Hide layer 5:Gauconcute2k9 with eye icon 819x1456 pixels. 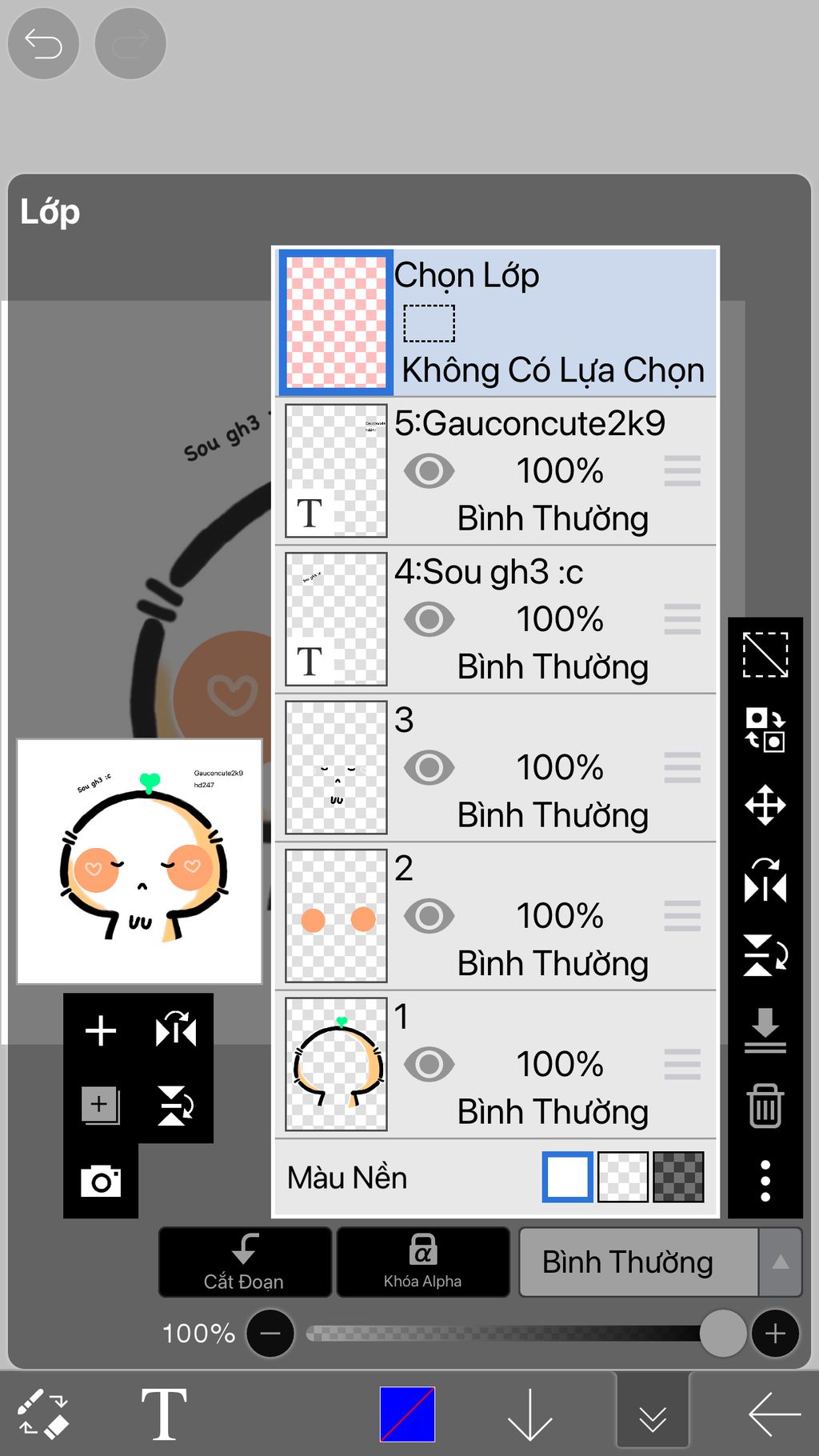tap(429, 471)
